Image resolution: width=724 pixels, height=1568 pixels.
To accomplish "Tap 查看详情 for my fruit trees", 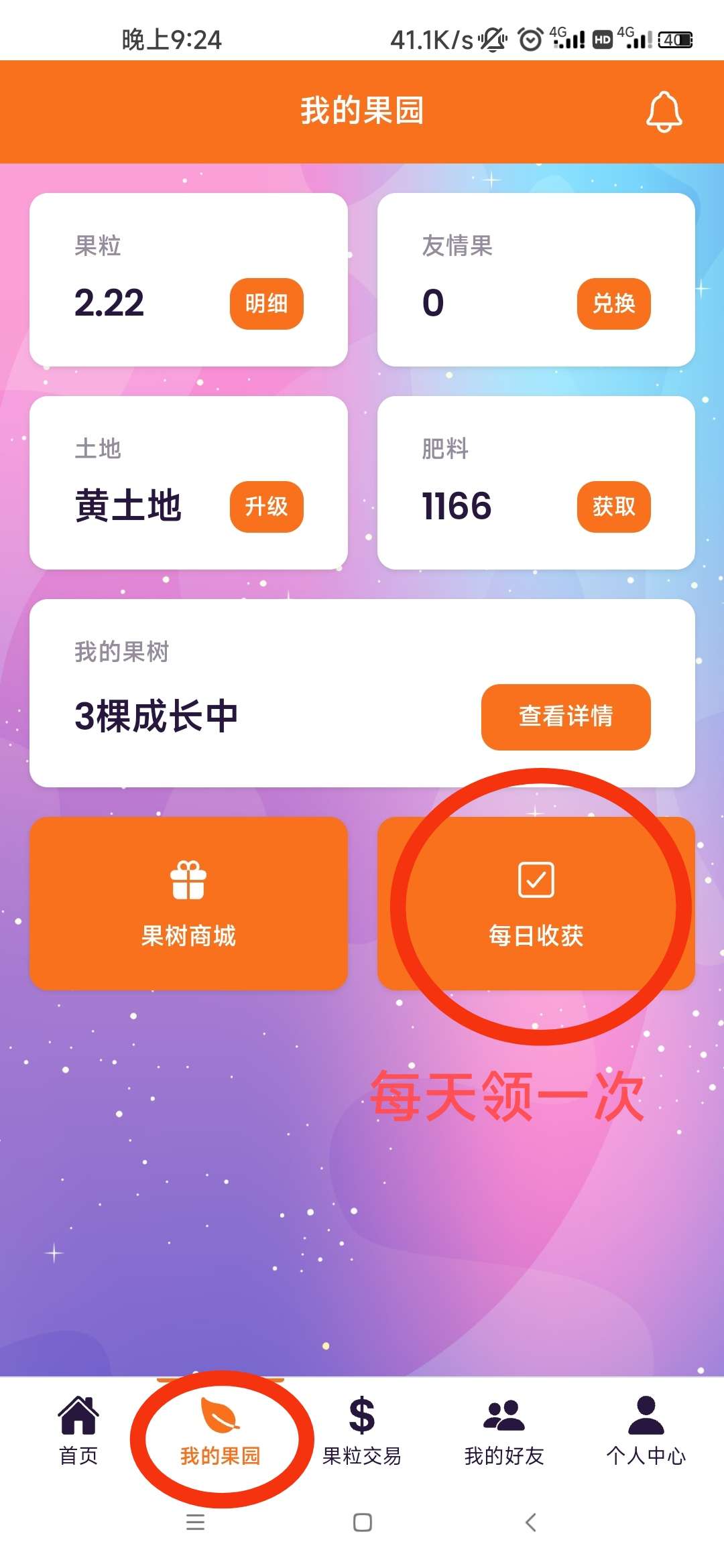I will (566, 716).
